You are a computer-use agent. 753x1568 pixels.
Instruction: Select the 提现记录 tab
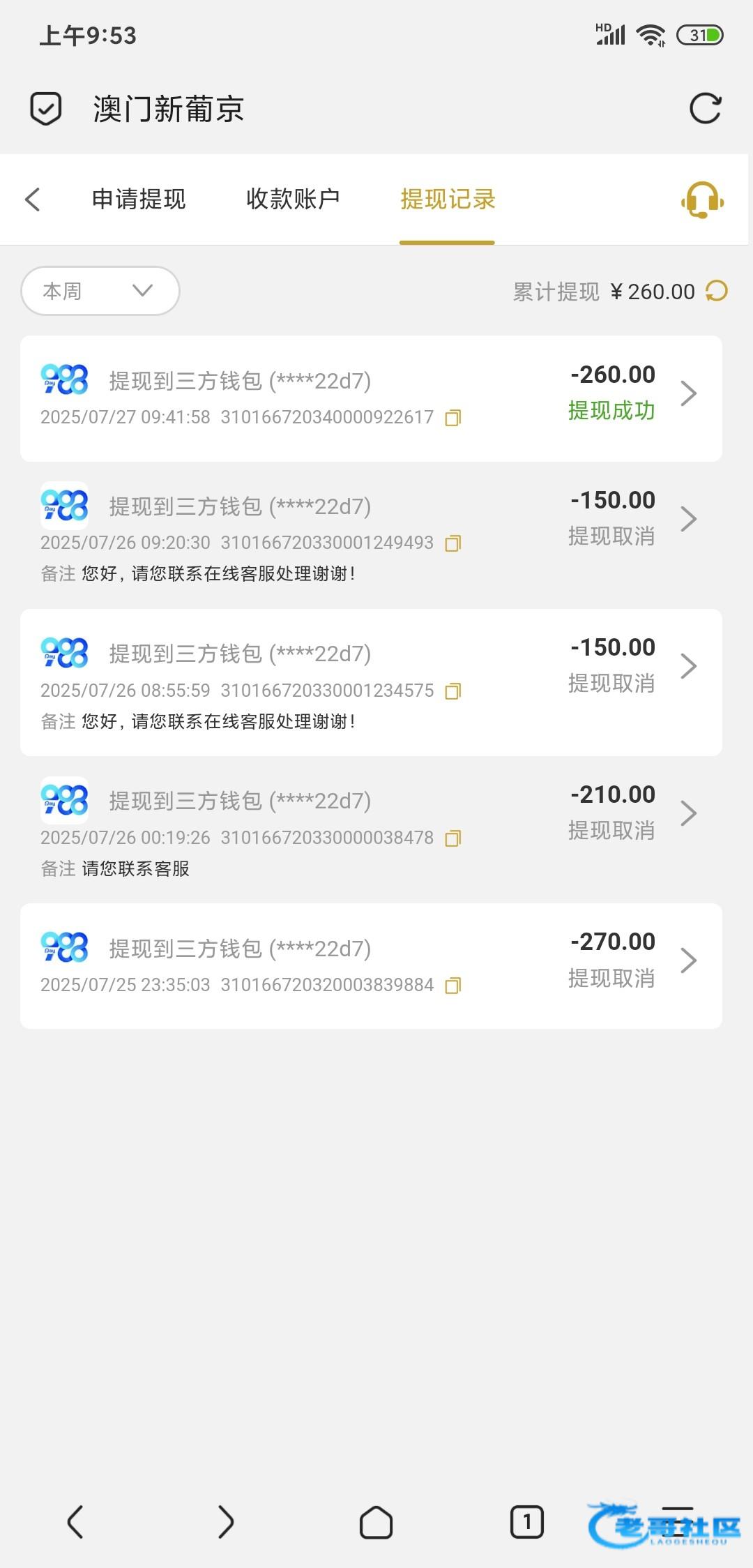(x=448, y=199)
